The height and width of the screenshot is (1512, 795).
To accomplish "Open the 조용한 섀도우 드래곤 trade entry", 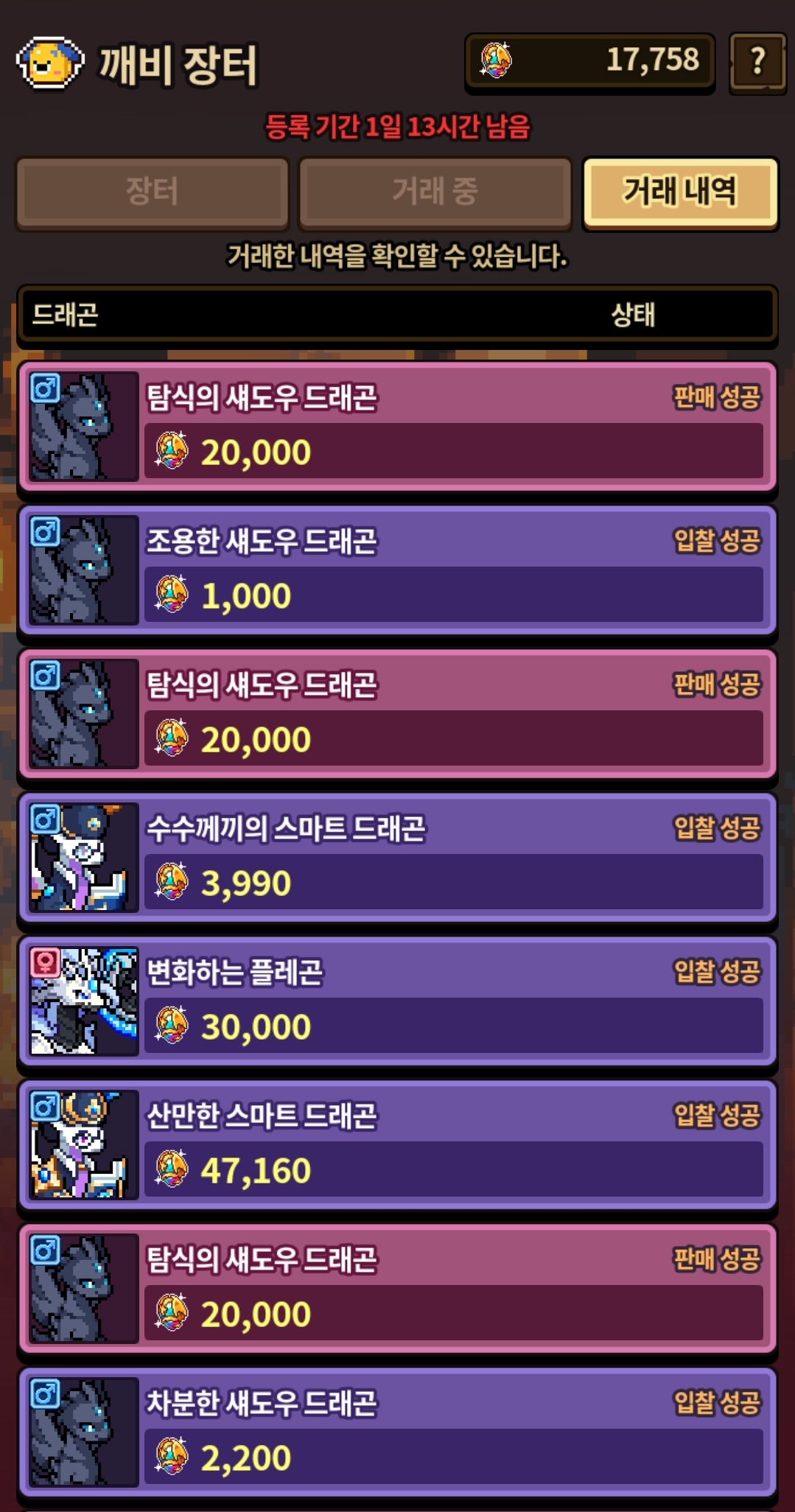I will point(398,570).
